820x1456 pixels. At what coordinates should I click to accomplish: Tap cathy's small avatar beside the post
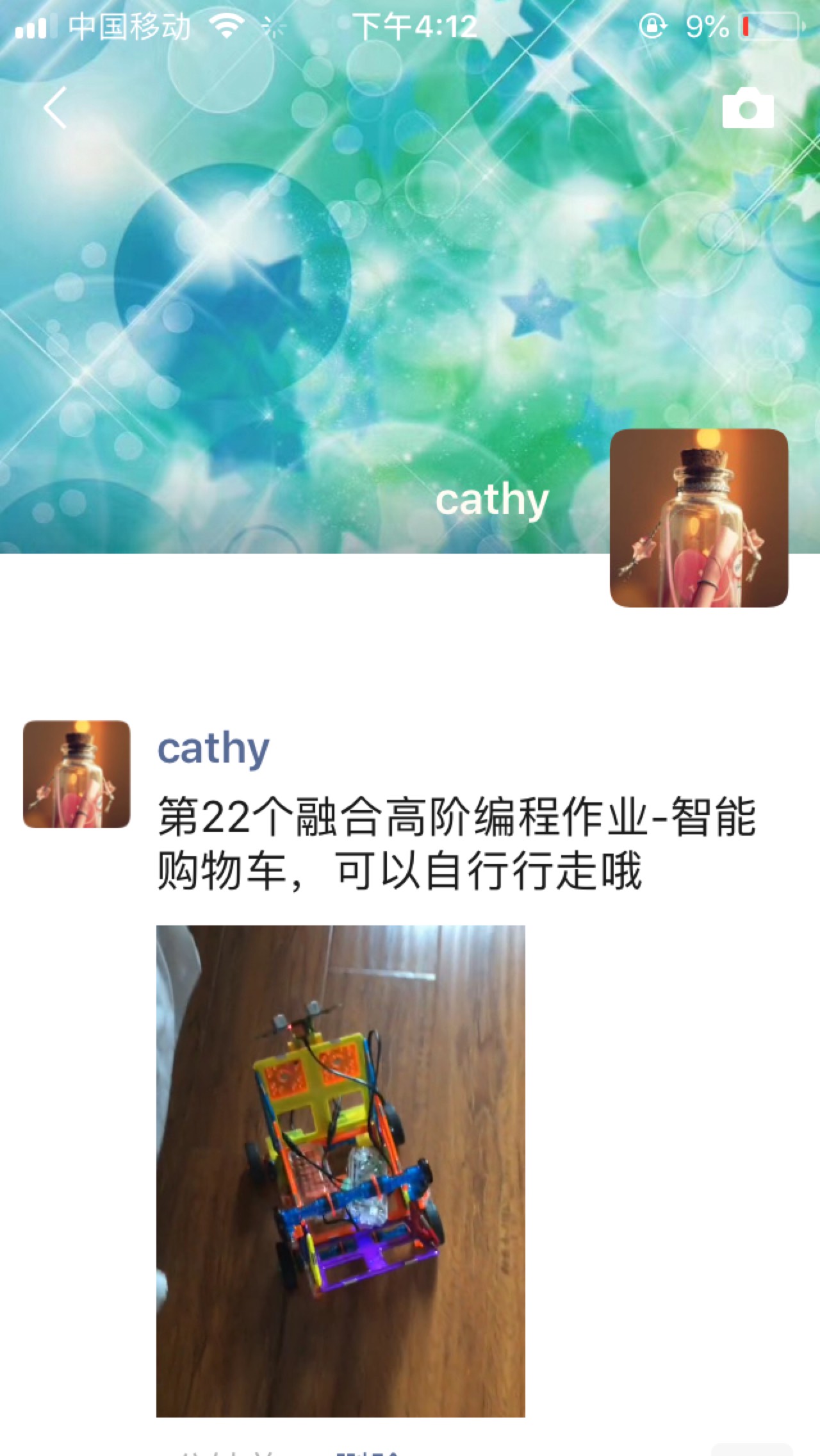77,774
